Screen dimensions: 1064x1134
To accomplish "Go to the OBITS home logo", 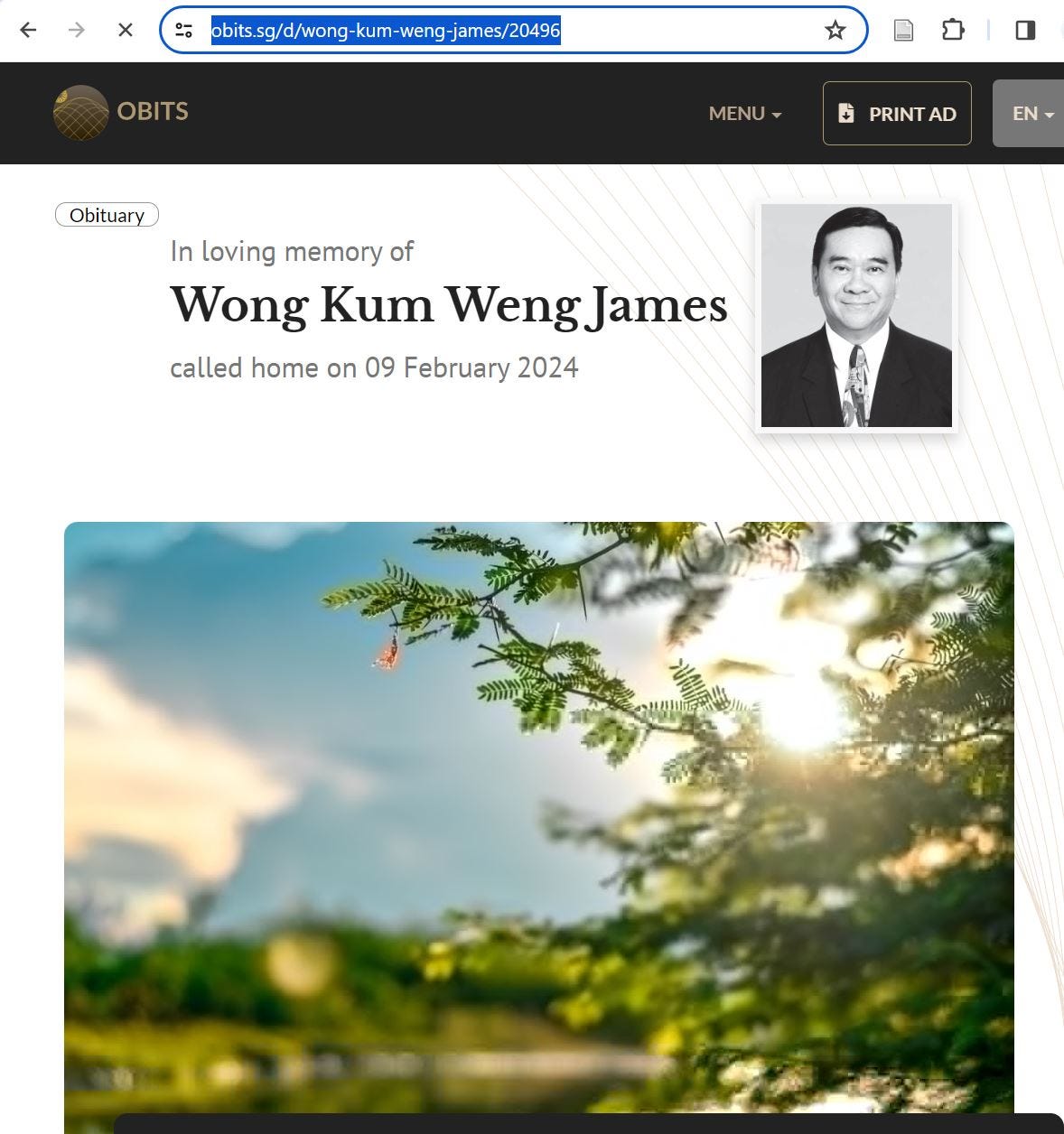I will (121, 112).
